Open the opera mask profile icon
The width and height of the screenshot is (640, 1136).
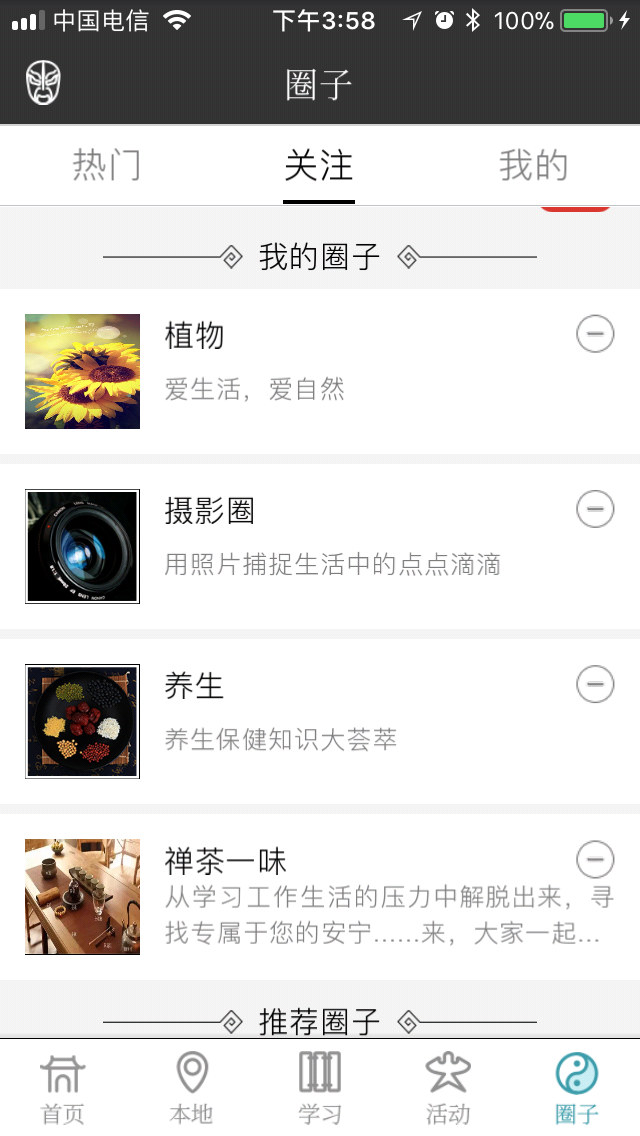point(43,83)
